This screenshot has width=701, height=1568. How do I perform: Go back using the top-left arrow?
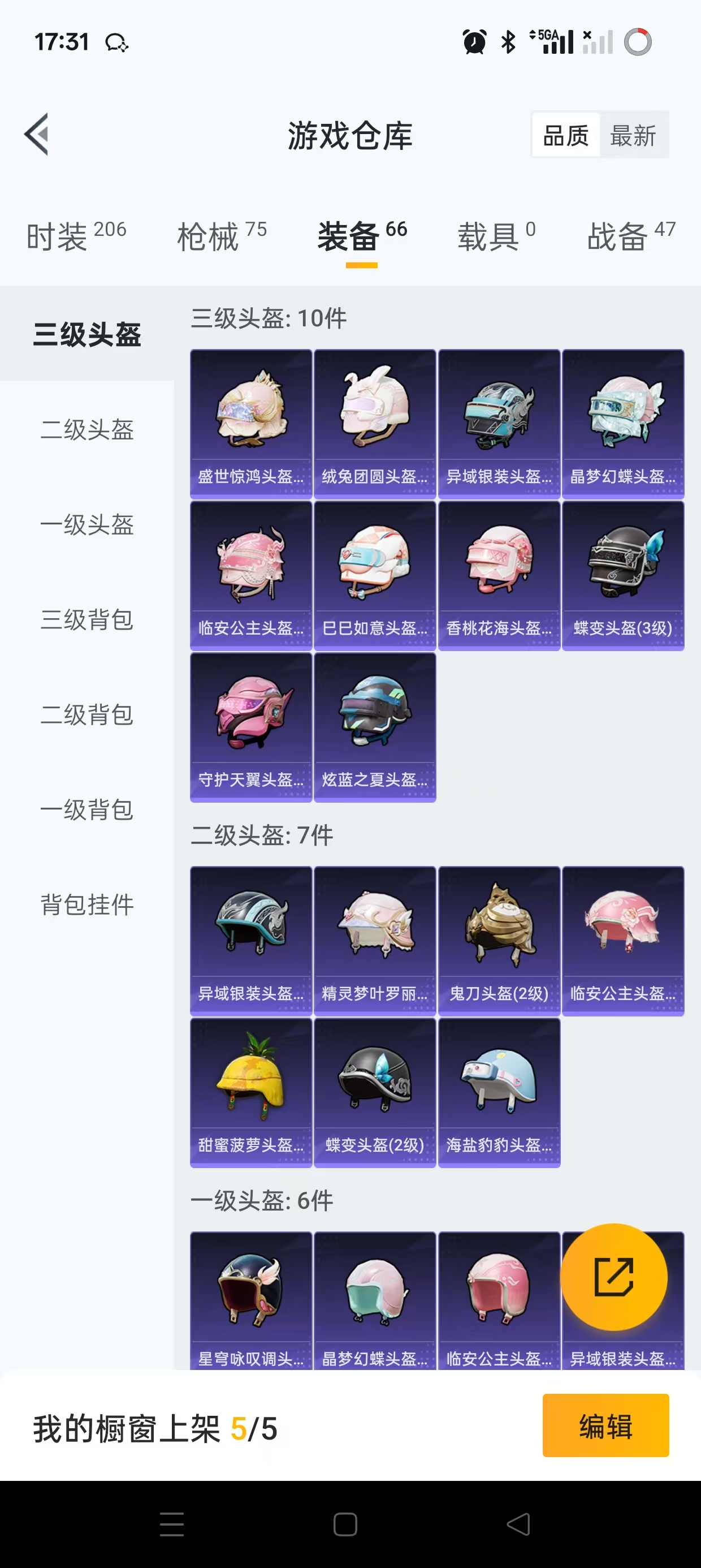click(37, 135)
